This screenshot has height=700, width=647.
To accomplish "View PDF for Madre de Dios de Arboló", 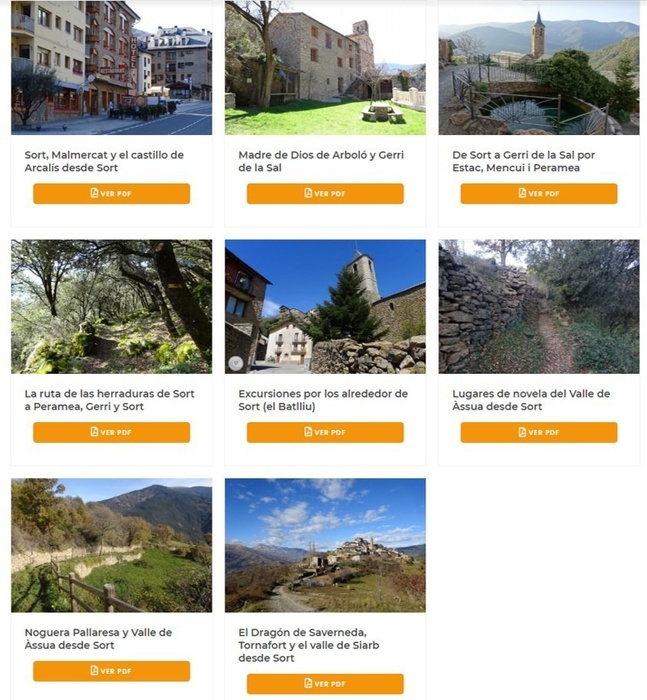I will pyautogui.click(x=325, y=193).
